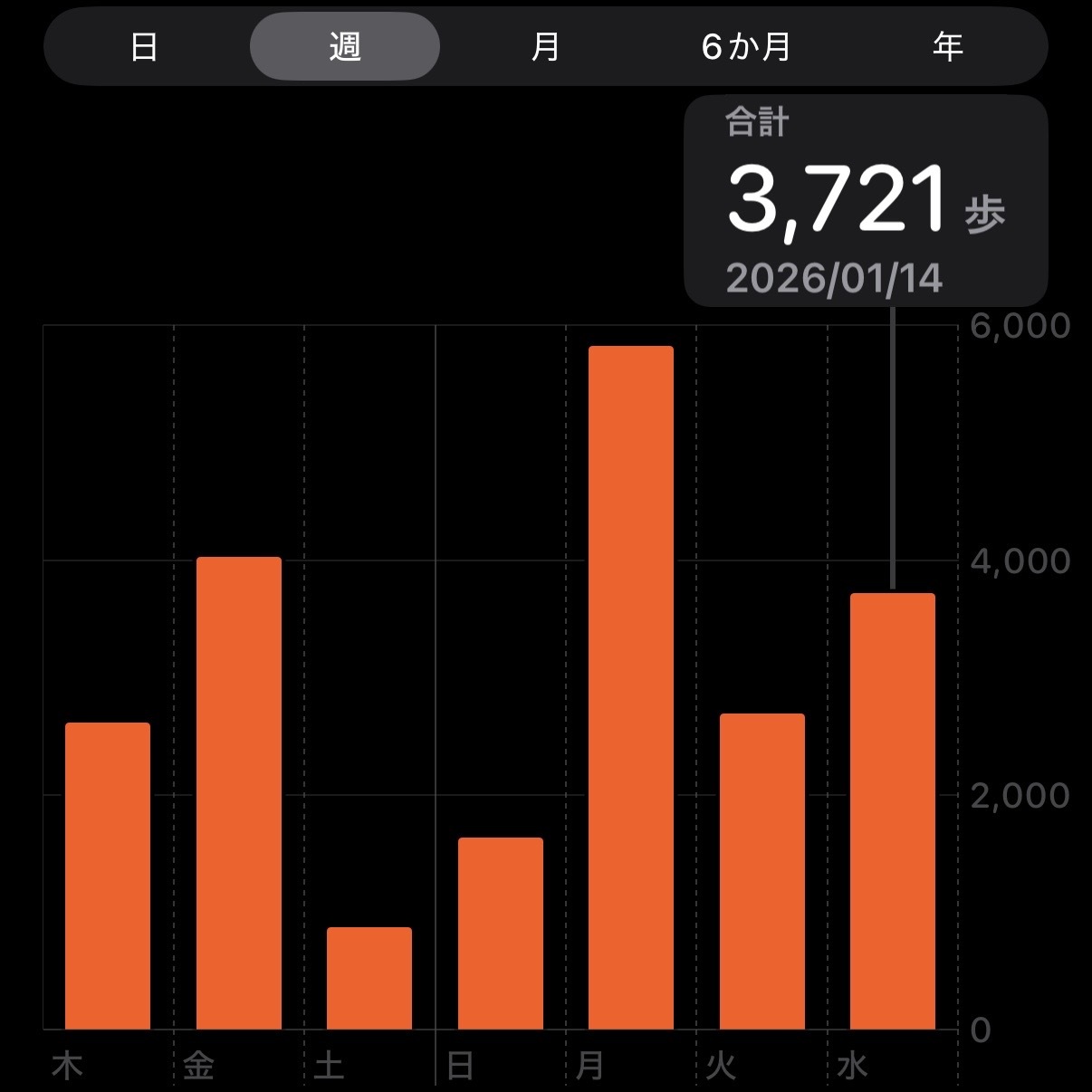Switch to the 日 (day) view
Viewport: 1092px width, 1092px height.
click(144, 46)
